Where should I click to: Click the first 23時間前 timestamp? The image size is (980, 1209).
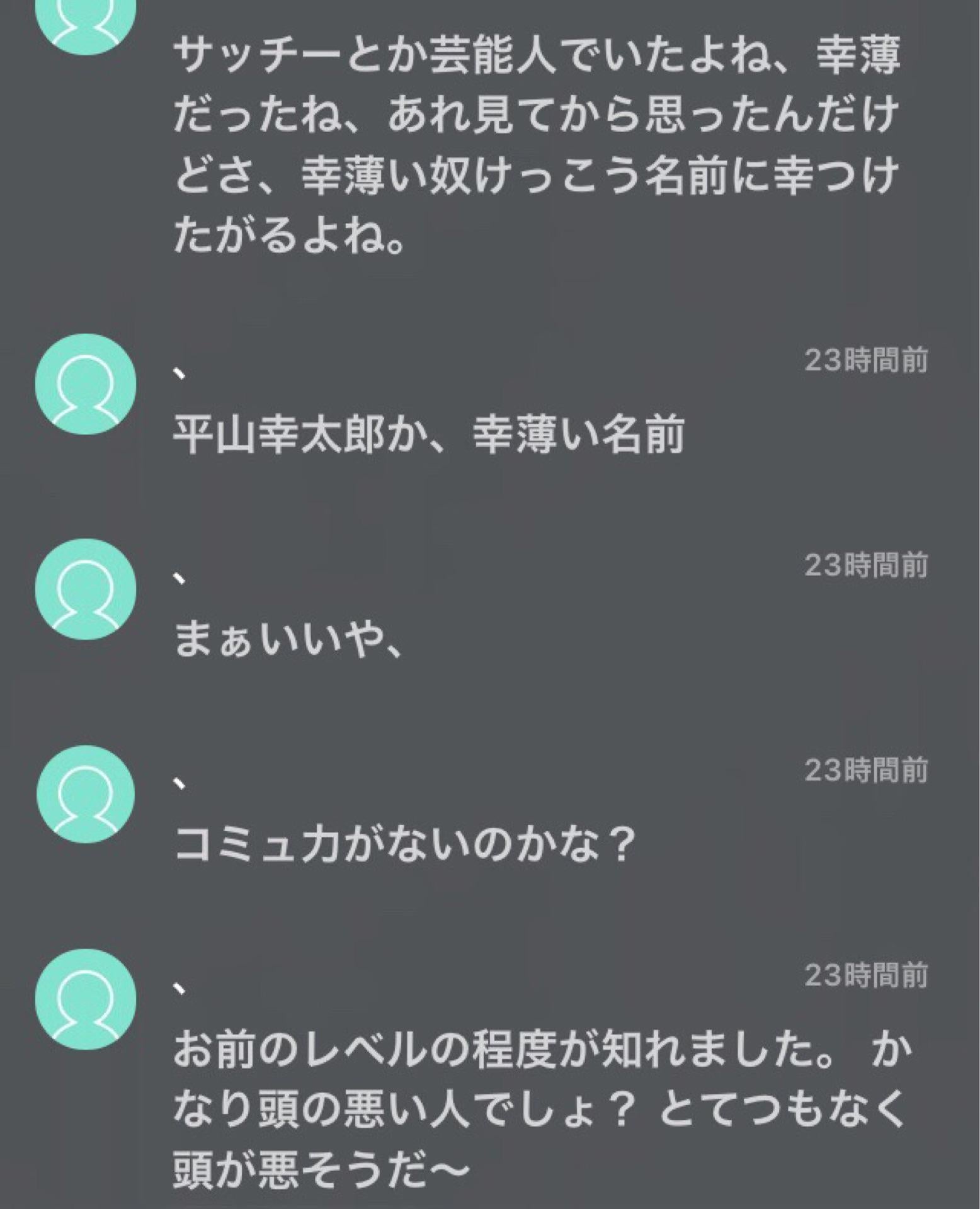point(868,360)
